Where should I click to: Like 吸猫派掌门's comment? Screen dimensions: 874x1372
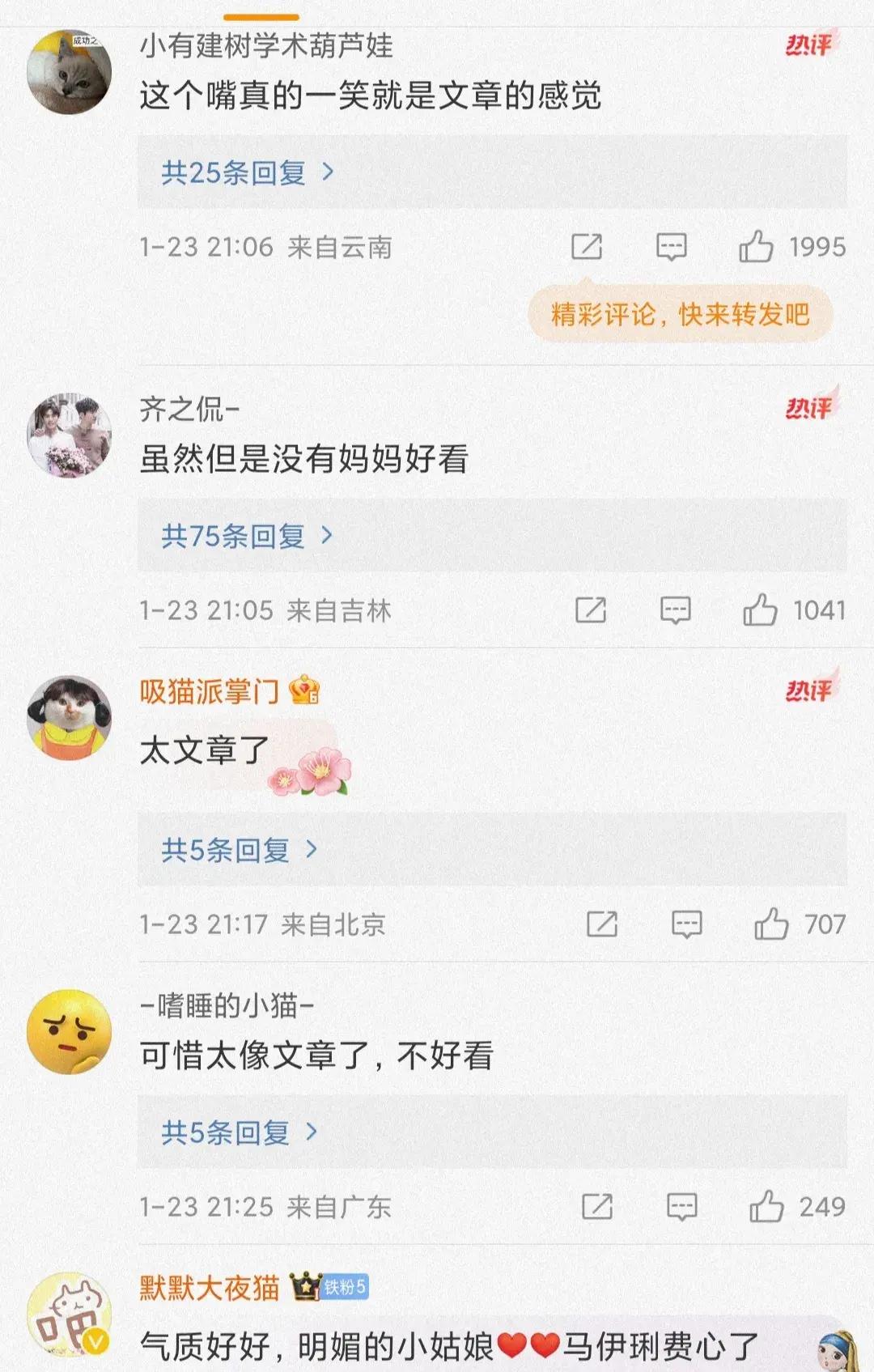coord(771,924)
